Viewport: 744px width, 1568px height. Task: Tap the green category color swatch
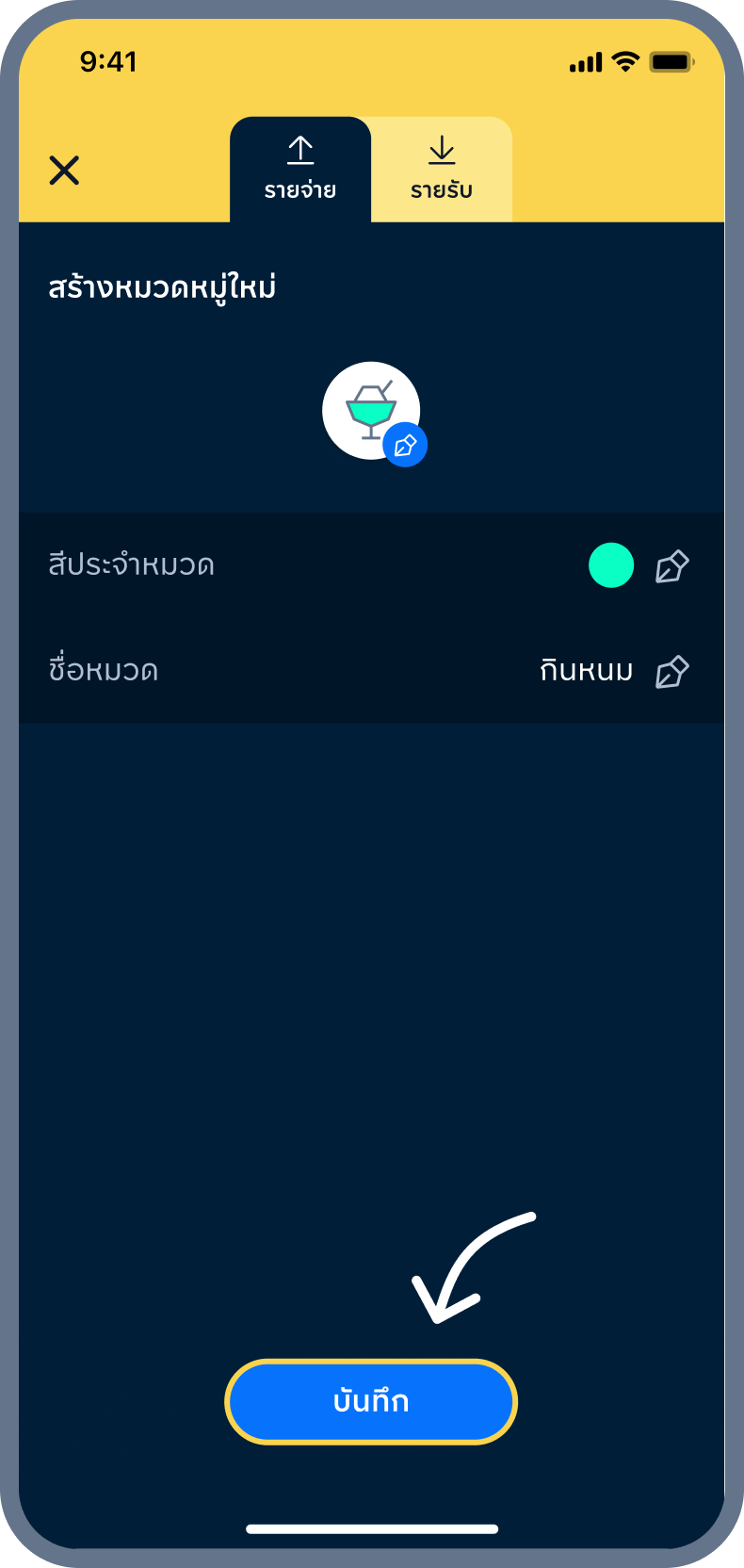(611, 565)
